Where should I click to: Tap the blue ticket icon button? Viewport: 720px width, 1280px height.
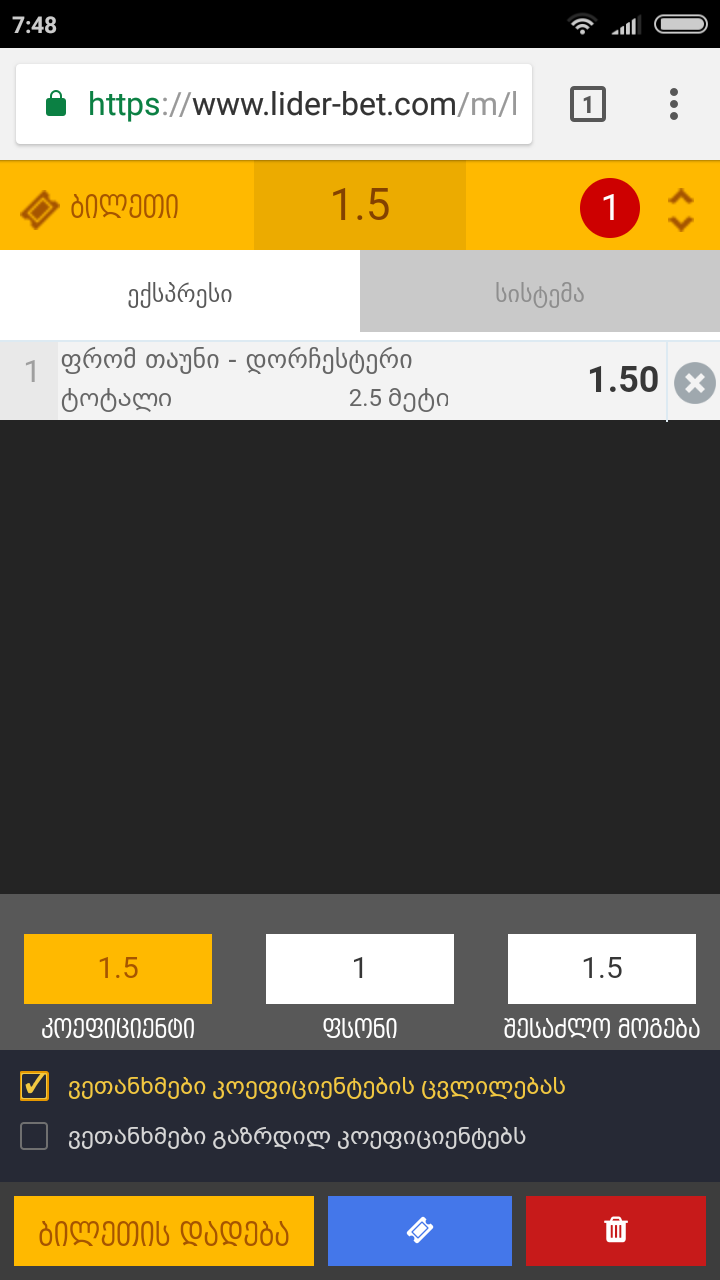click(419, 1231)
